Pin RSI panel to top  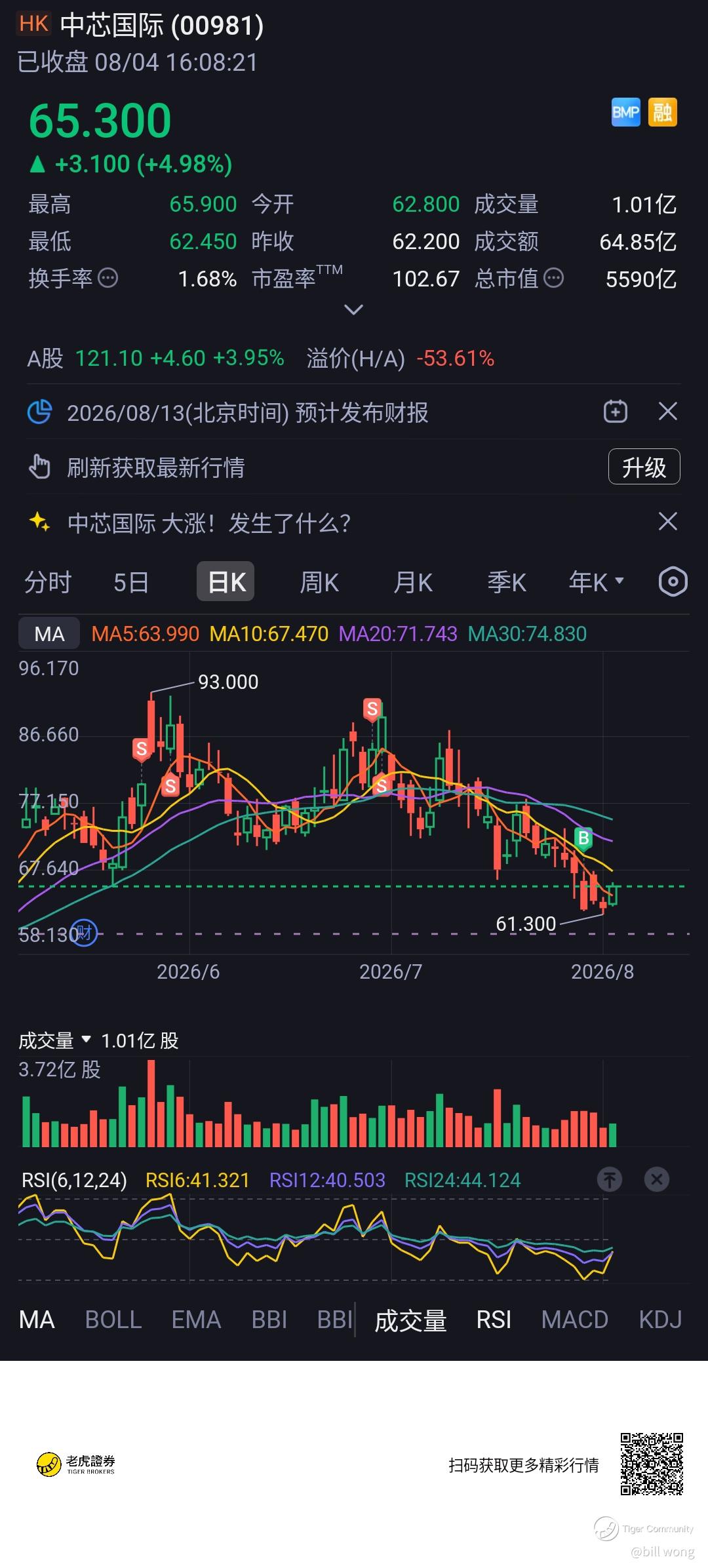pos(609,1180)
